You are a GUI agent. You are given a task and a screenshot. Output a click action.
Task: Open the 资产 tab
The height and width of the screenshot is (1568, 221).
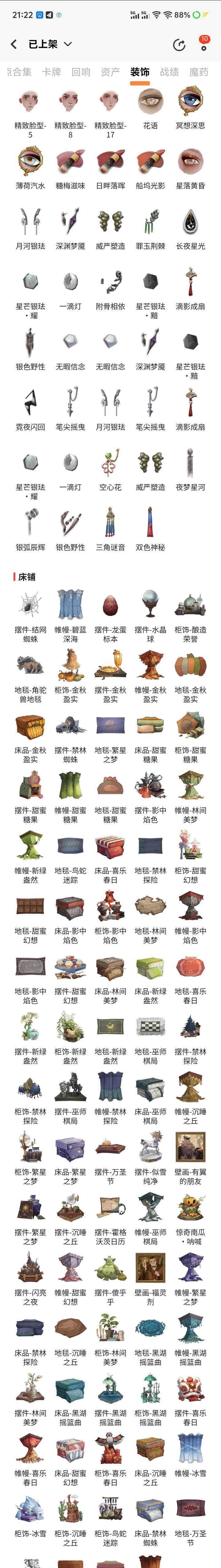coord(110,72)
